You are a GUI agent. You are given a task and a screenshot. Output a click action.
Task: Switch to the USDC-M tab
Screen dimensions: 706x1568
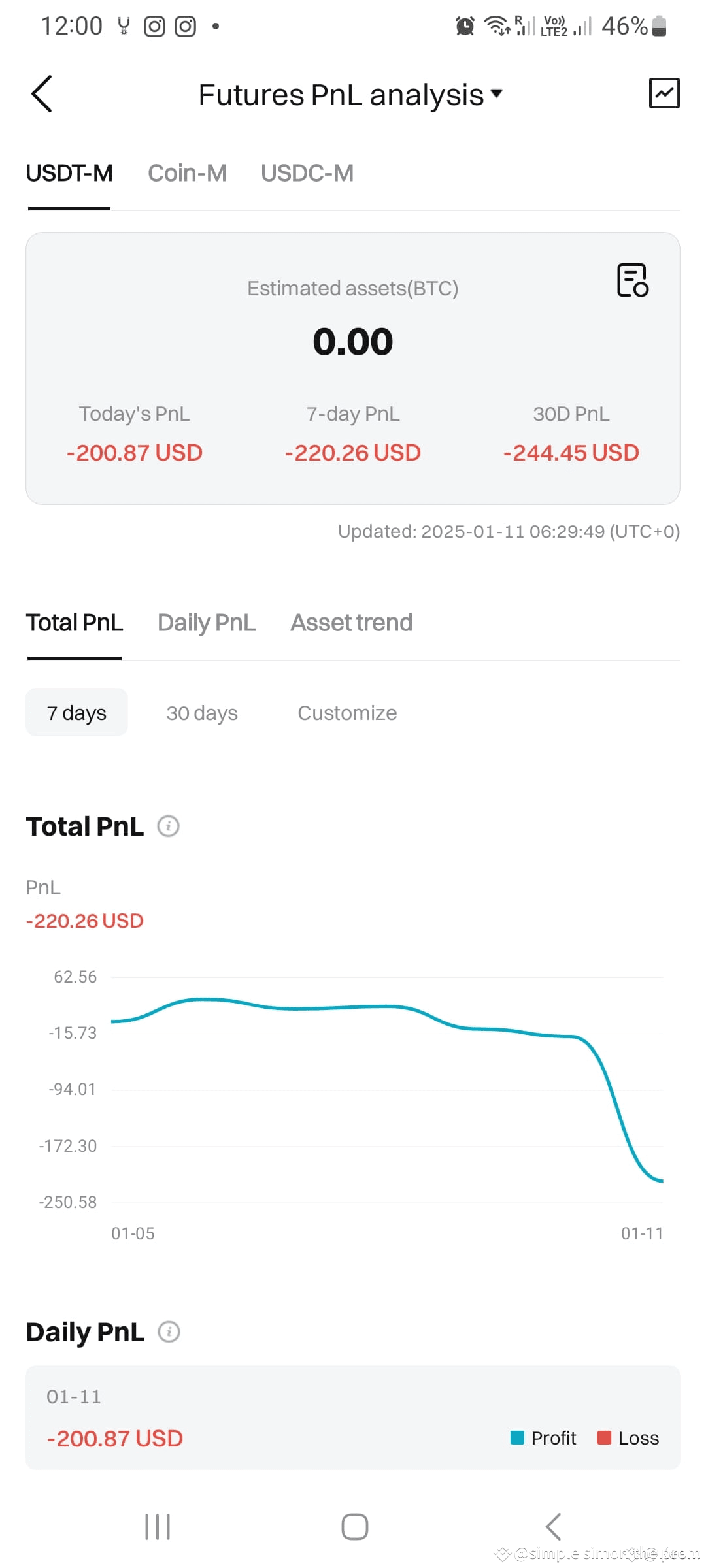coord(307,172)
